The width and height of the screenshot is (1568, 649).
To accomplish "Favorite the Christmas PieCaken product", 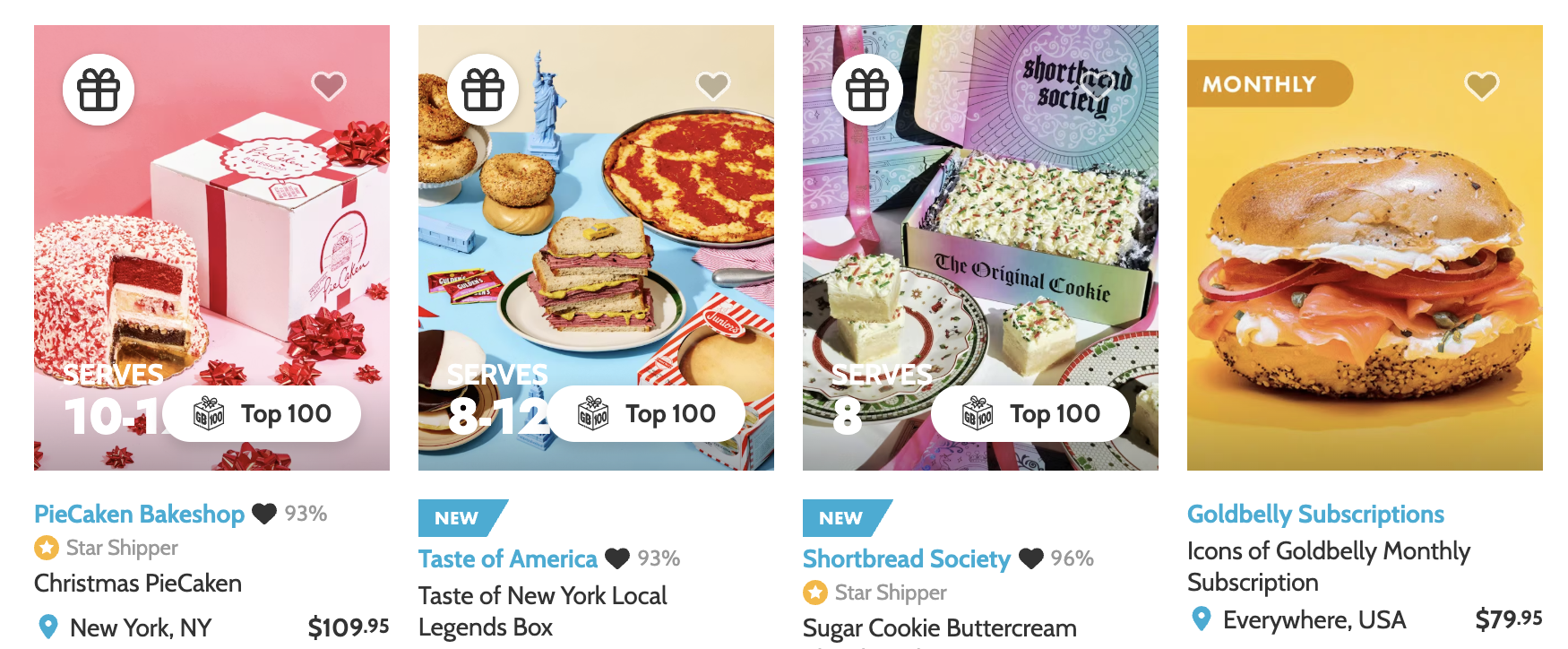I will coord(329,86).
